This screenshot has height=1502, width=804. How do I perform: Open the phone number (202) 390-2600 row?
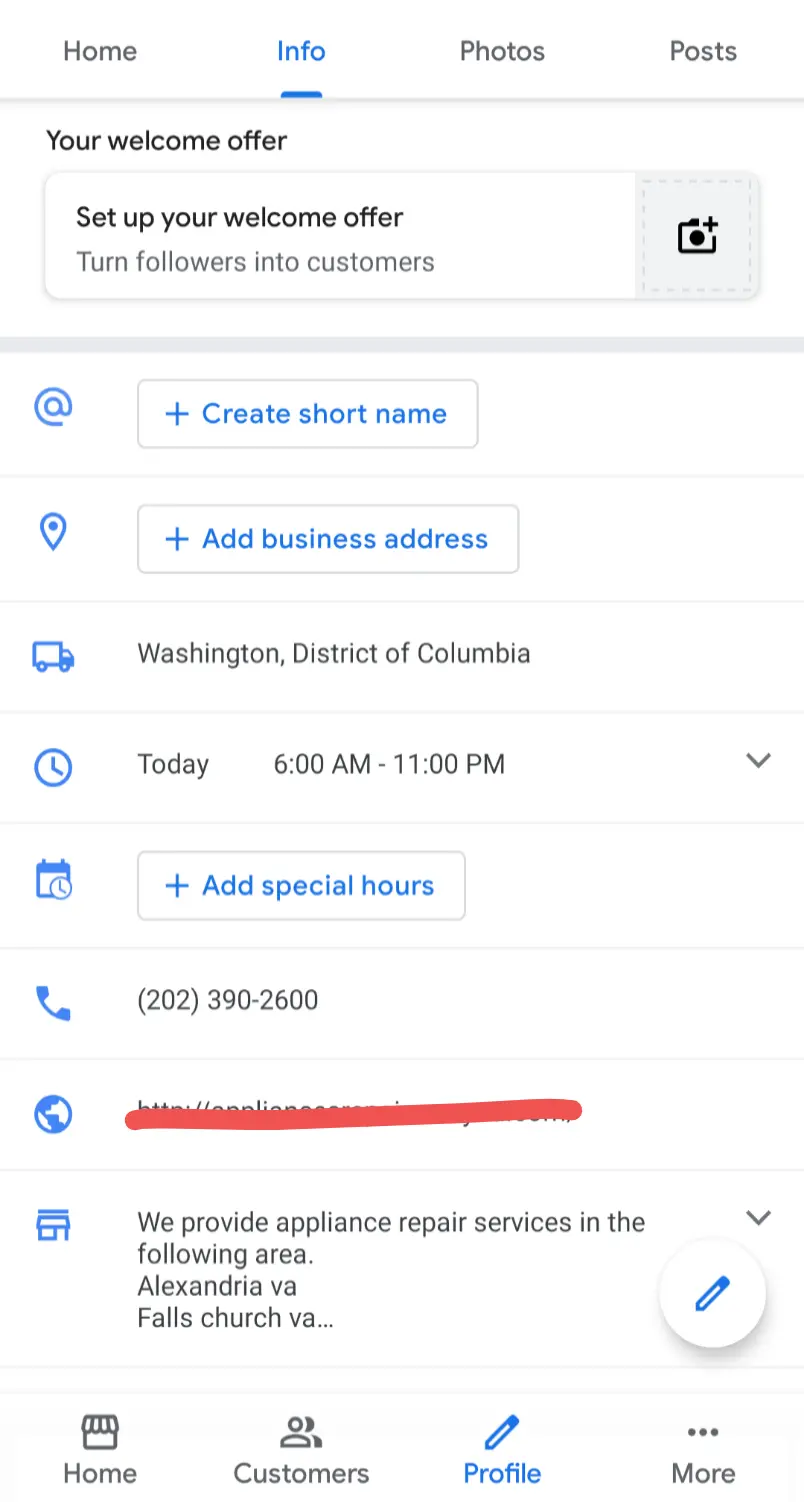(228, 1000)
